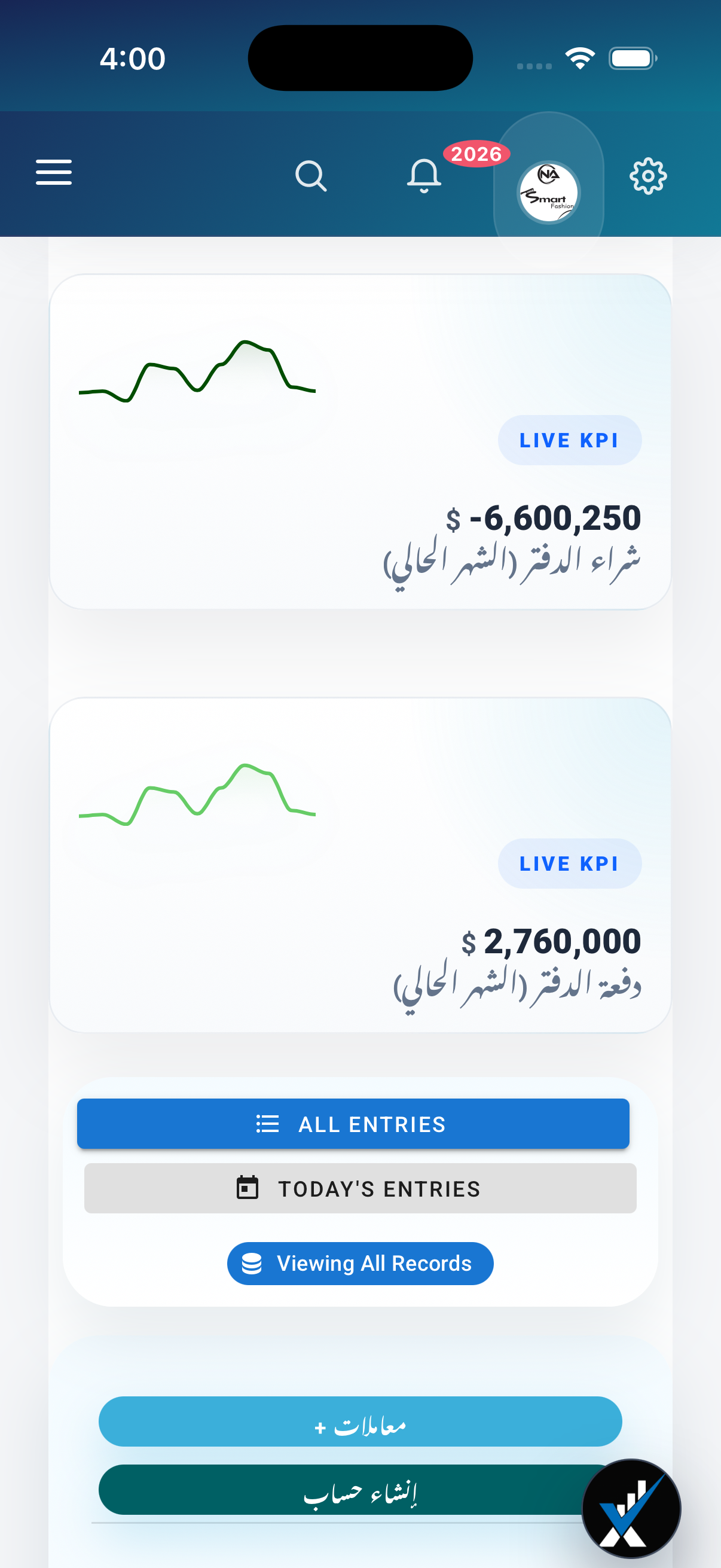721x1568 pixels.
Task: Select the LIVE KPI badge on payments card
Action: pyautogui.click(x=570, y=862)
